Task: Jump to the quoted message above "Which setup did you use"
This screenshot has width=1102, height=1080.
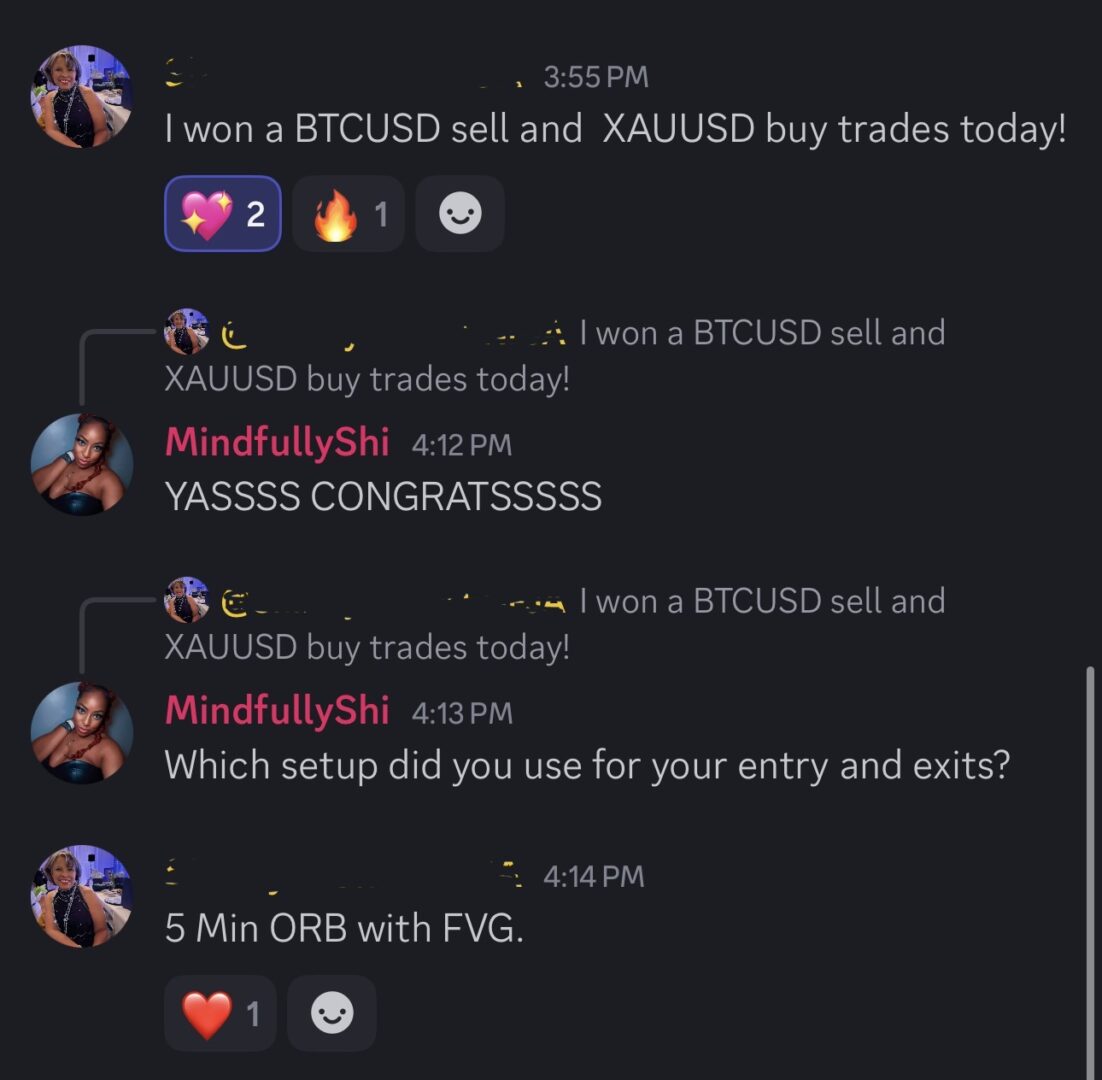Action: click(x=555, y=623)
